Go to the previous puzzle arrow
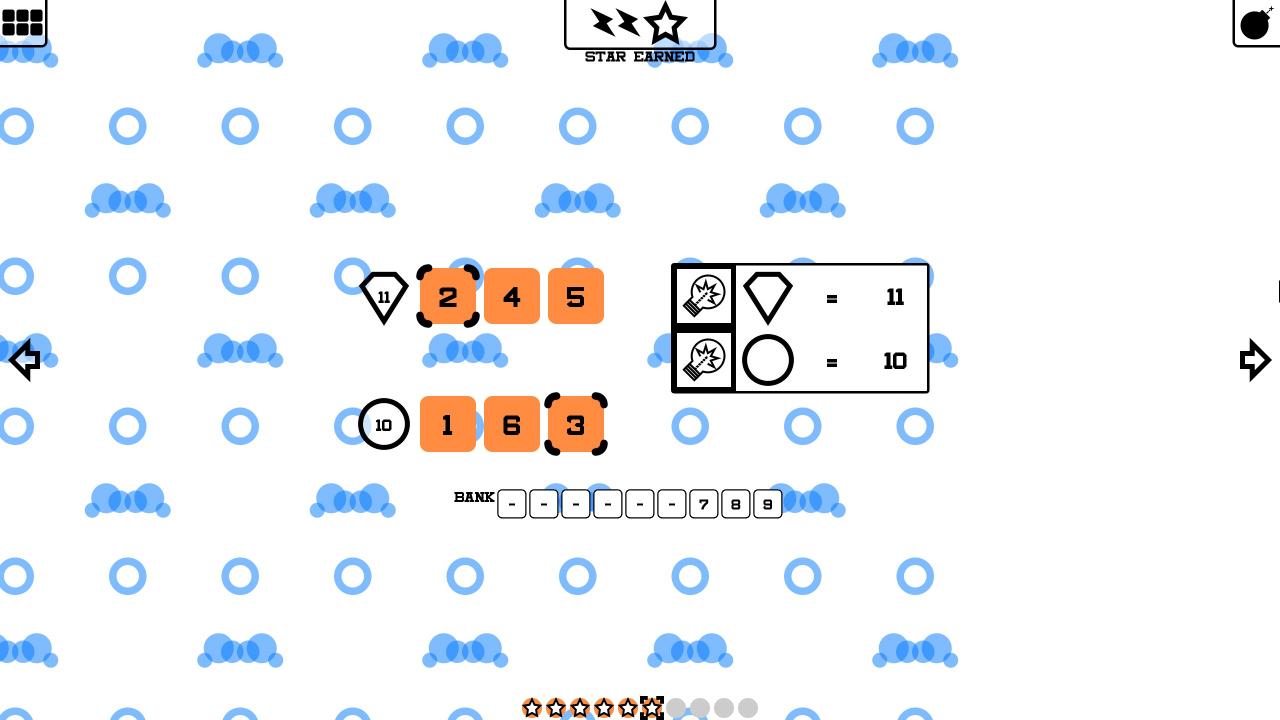This screenshot has width=1280, height=720. click(24, 360)
